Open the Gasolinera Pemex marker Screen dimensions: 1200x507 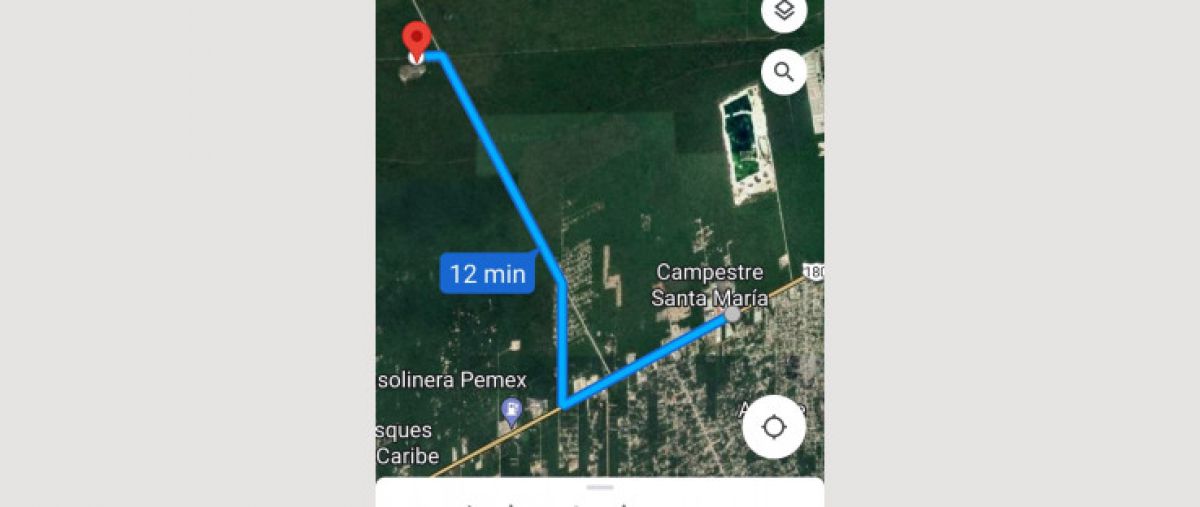511,409
